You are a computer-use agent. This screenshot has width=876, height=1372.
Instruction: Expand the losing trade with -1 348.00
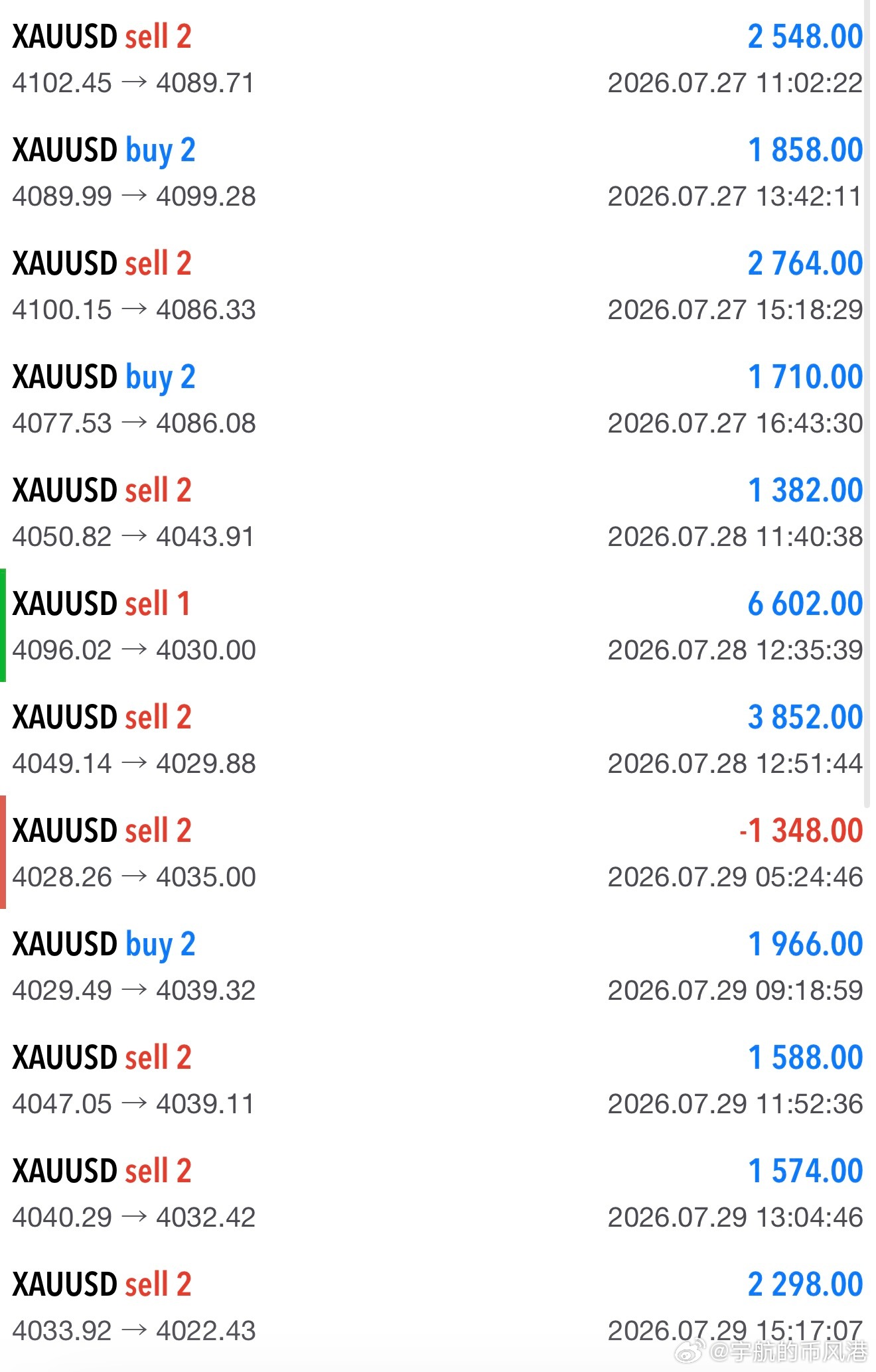point(438,853)
